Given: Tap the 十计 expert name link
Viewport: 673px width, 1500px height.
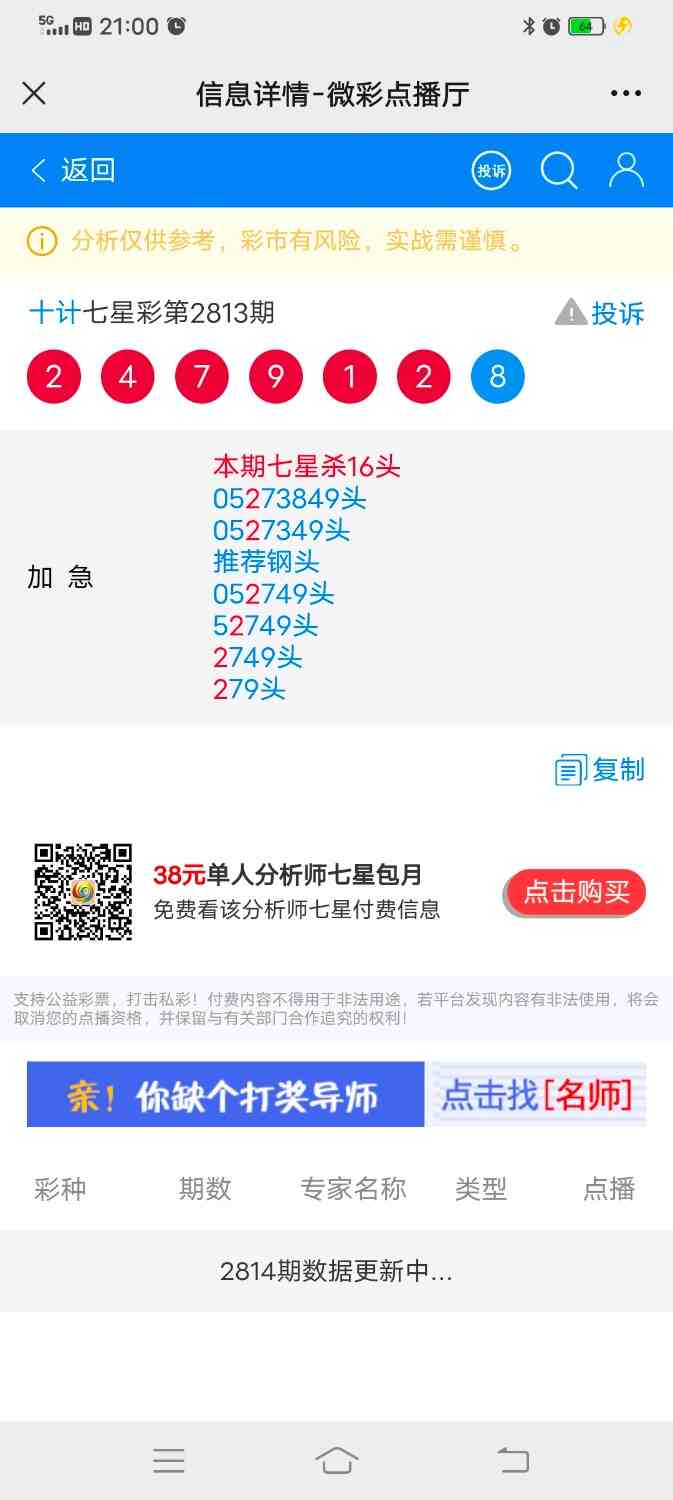Looking at the screenshot, I should point(54,313).
